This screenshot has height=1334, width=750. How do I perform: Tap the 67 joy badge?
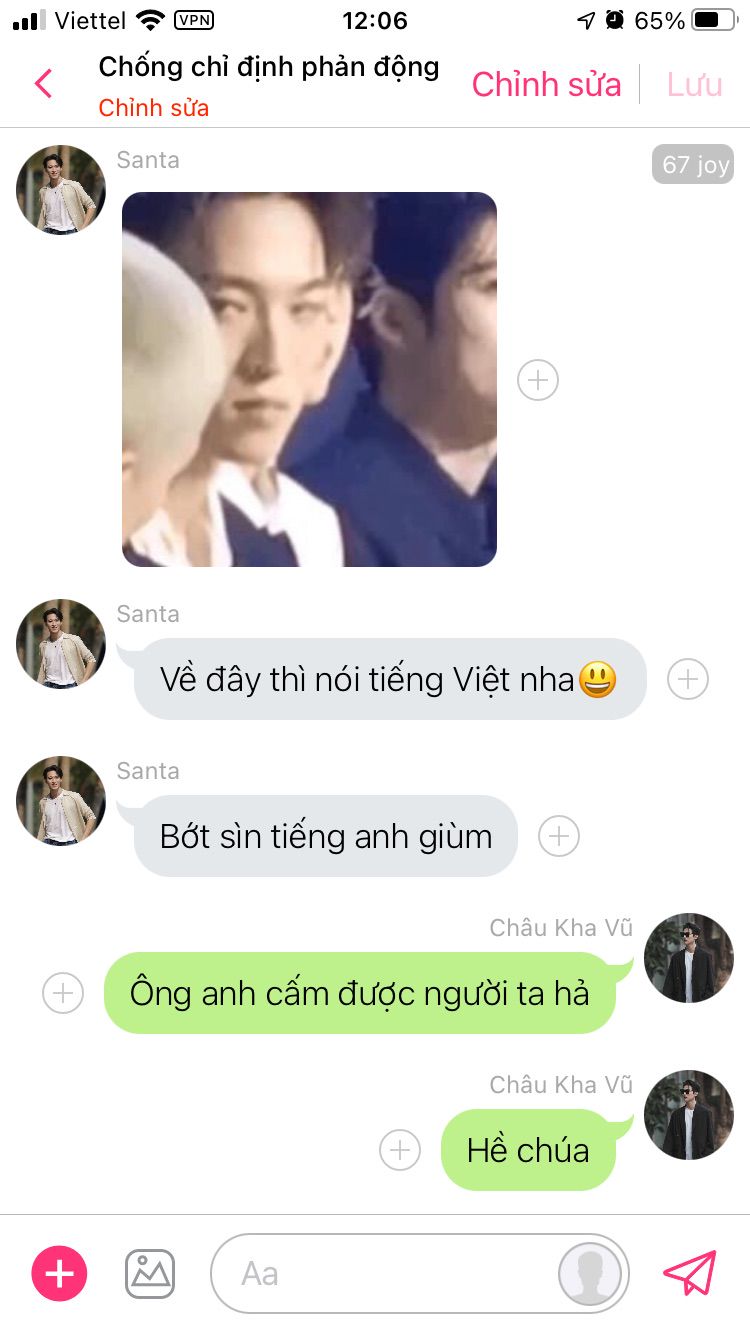[x=693, y=164]
